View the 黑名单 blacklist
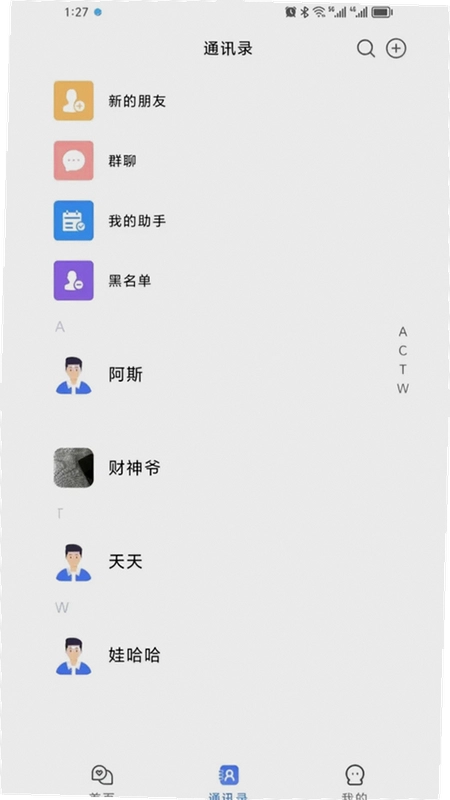Image resolution: width=450 pixels, height=800 pixels. click(225, 281)
